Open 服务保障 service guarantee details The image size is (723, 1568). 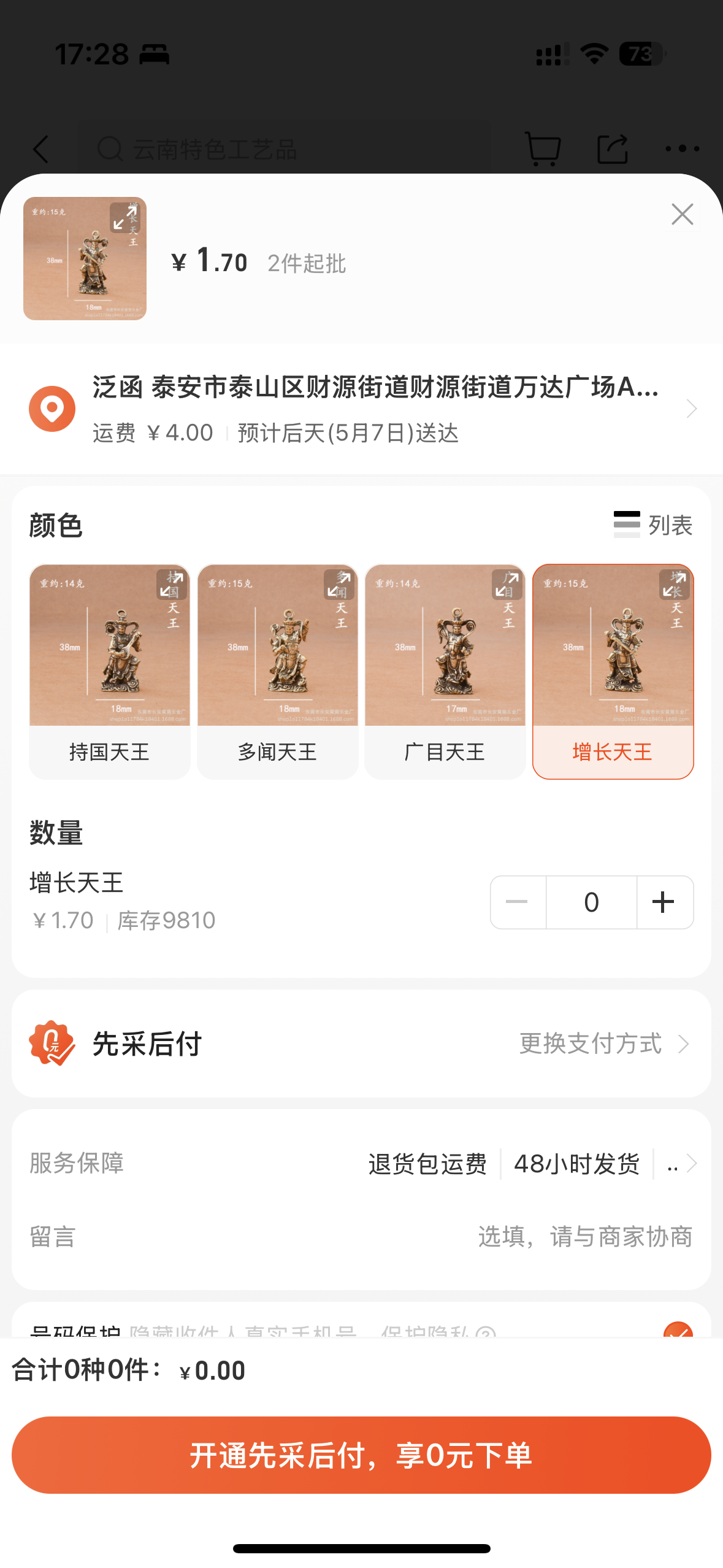(361, 1163)
